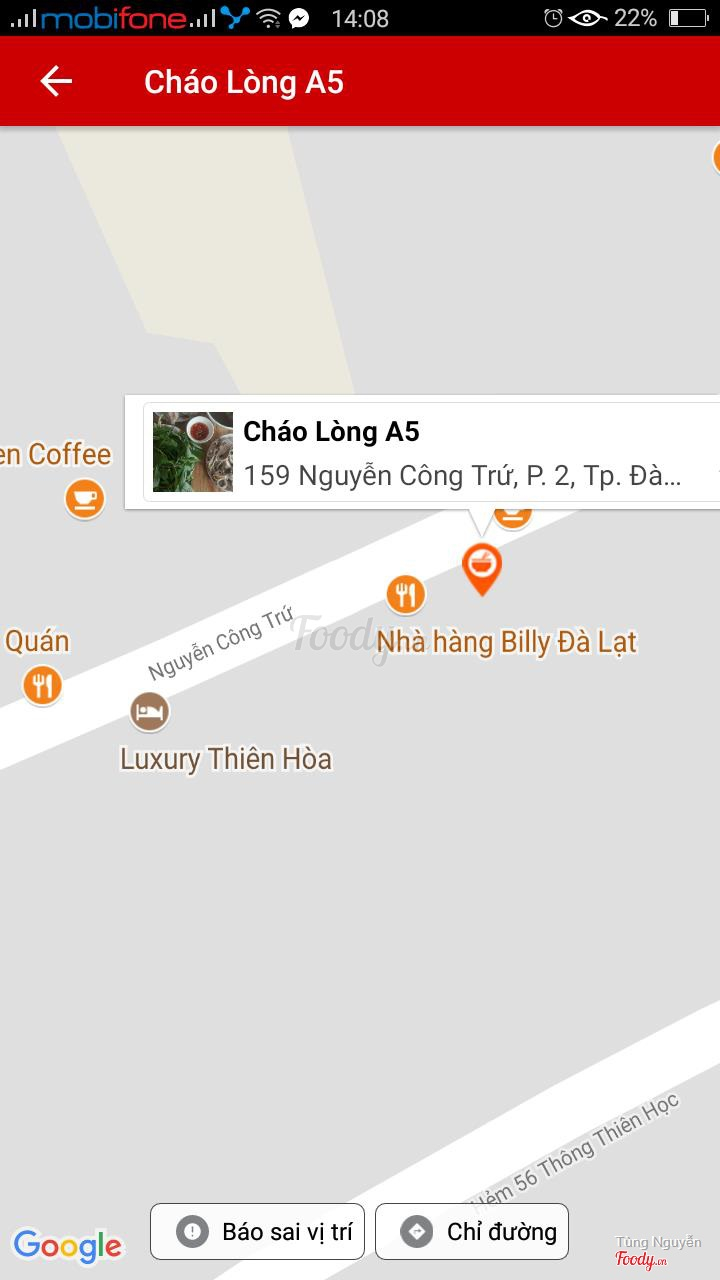
Task: Tap the Nhà hàng Billy Đà Lạt marker
Action: [405, 595]
